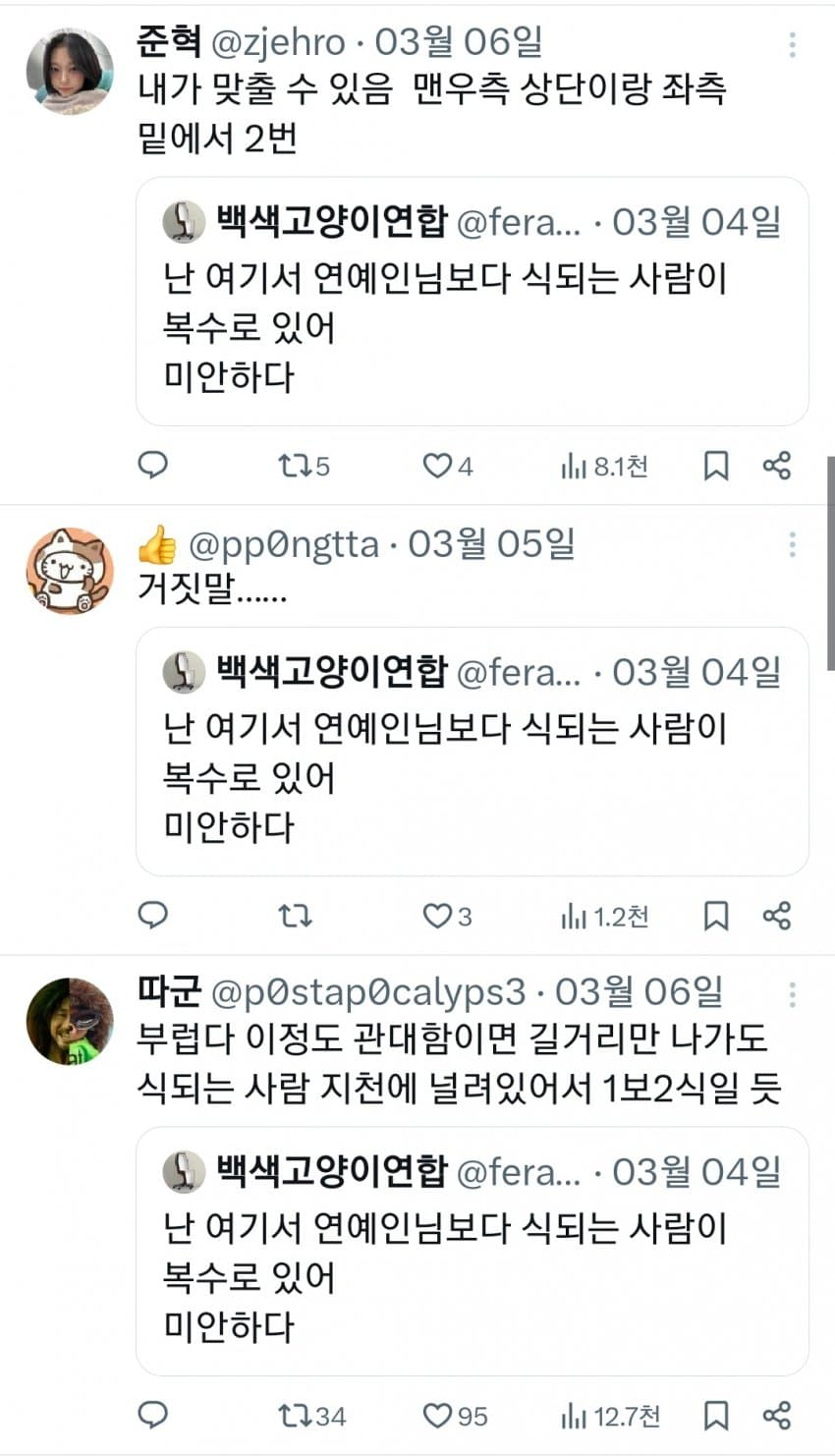Bookmark 준혁's post
The image size is (835, 1456).
coord(716,466)
